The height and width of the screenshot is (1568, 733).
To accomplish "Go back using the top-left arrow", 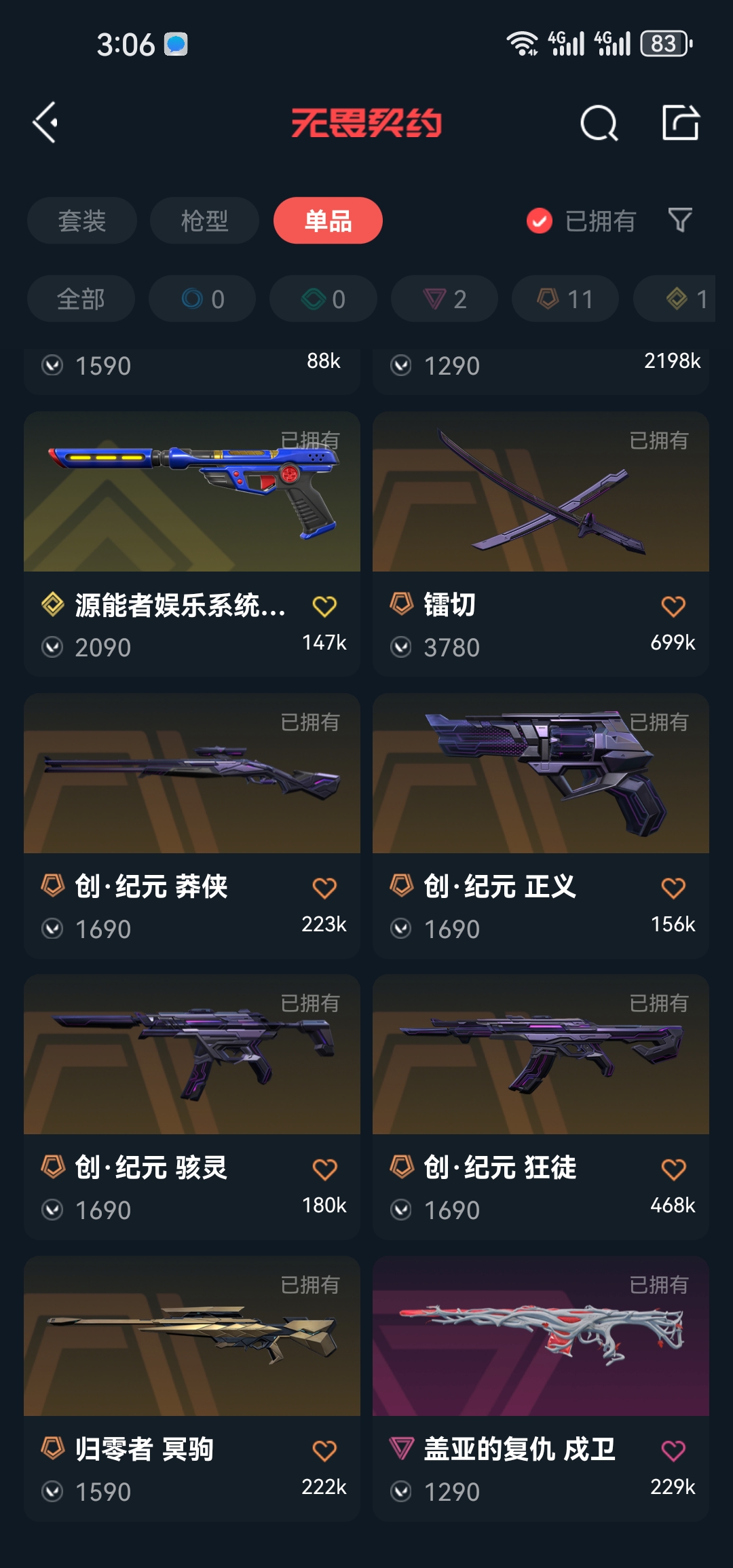I will click(46, 123).
